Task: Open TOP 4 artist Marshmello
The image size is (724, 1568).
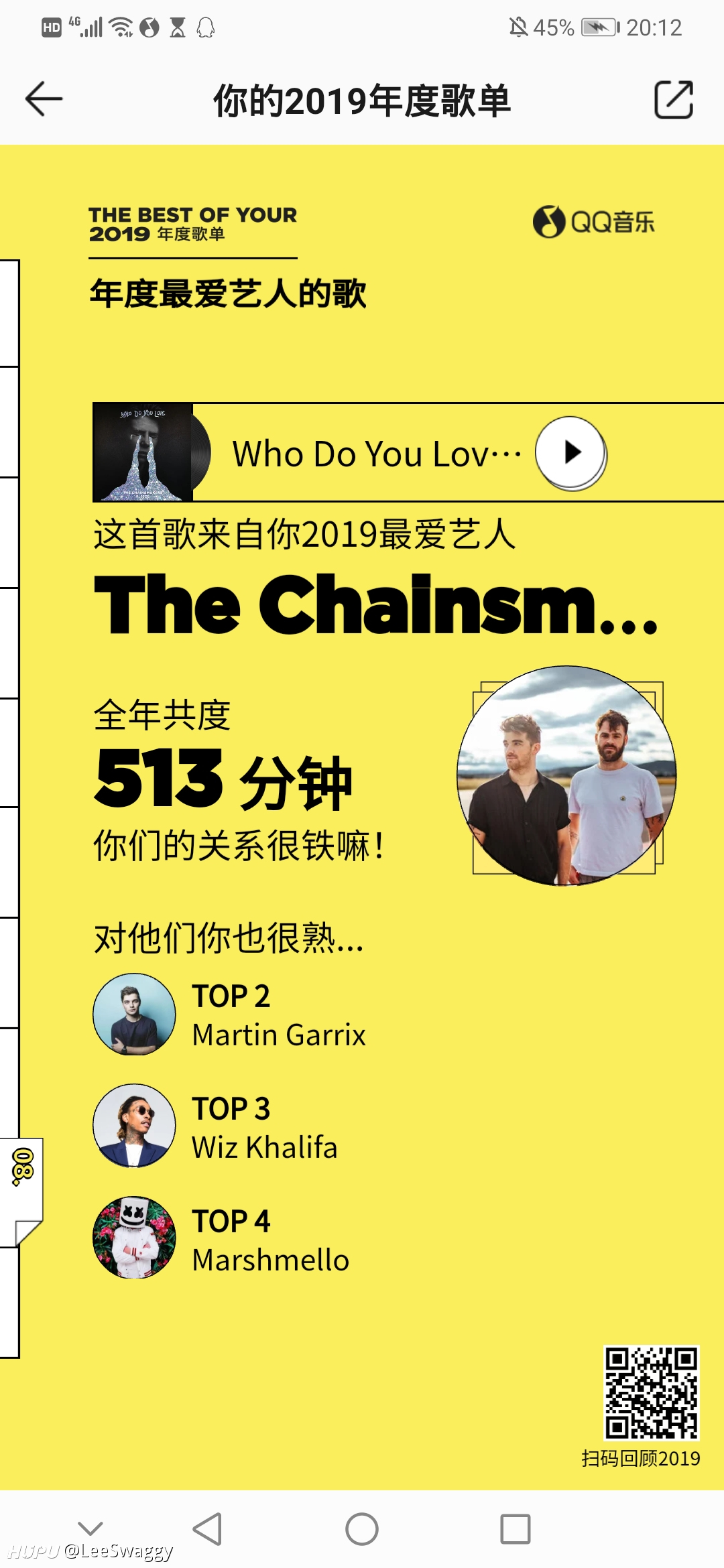Action: [221, 1238]
